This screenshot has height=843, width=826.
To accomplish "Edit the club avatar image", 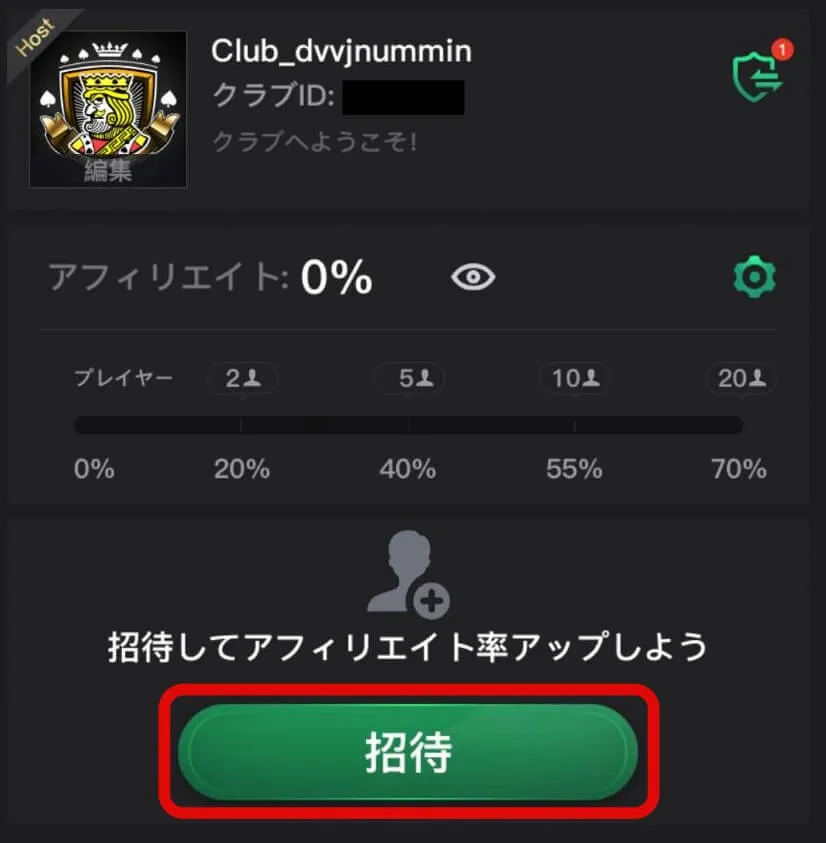I will point(108,109).
